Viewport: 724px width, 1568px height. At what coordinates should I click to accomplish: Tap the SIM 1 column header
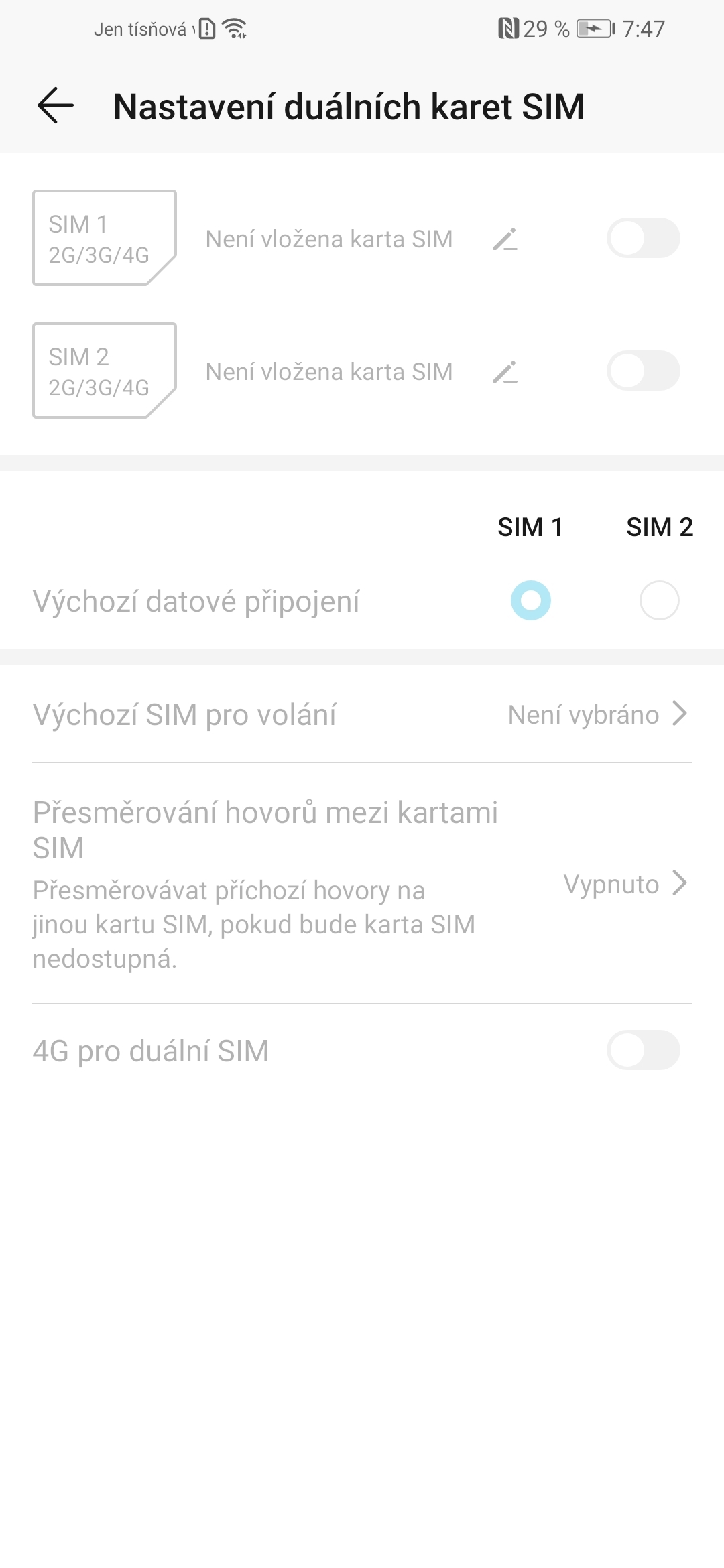click(x=530, y=528)
